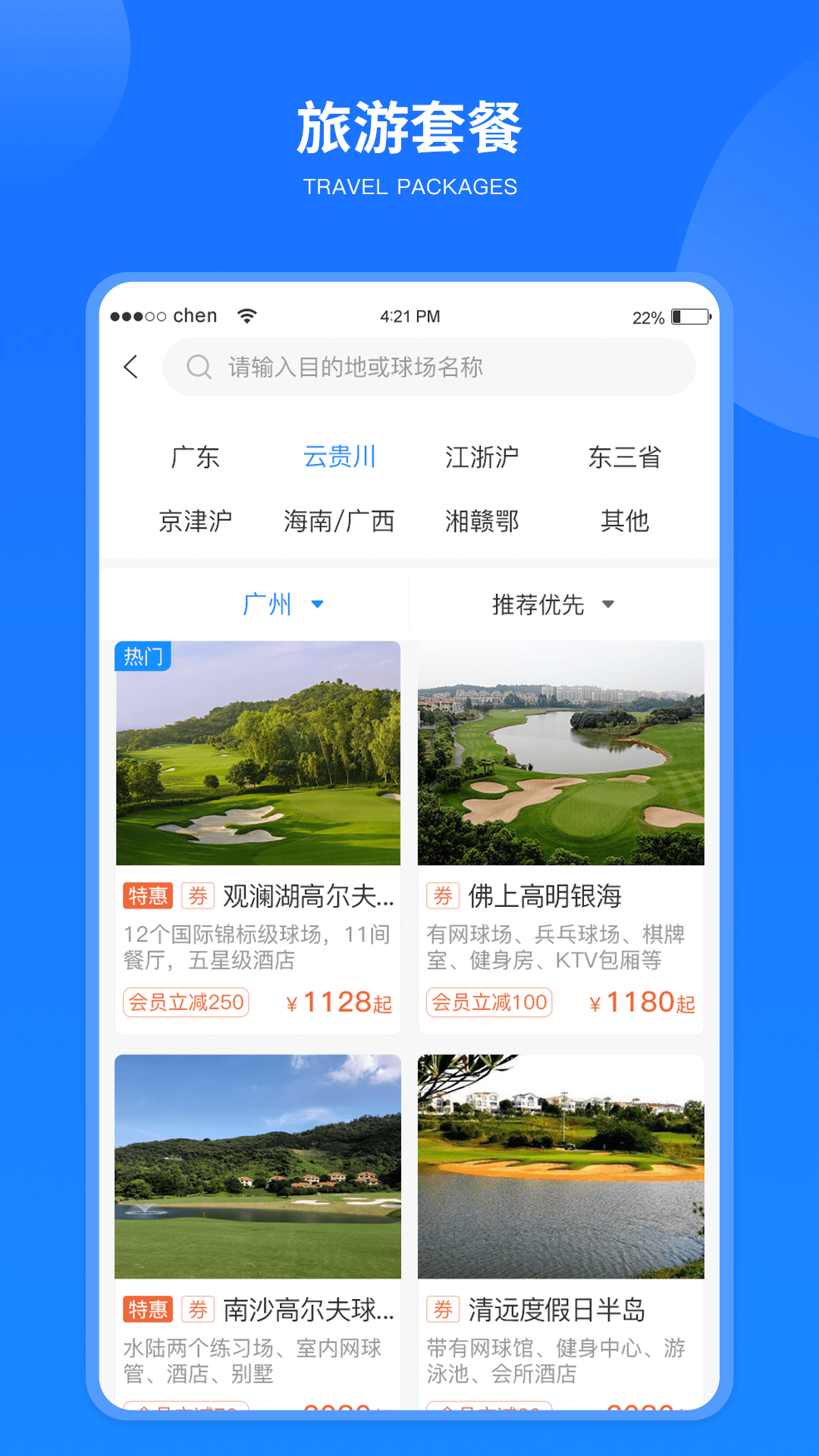
Task: Tap the 会员立减250 discount button
Action: pos(185,1003)
